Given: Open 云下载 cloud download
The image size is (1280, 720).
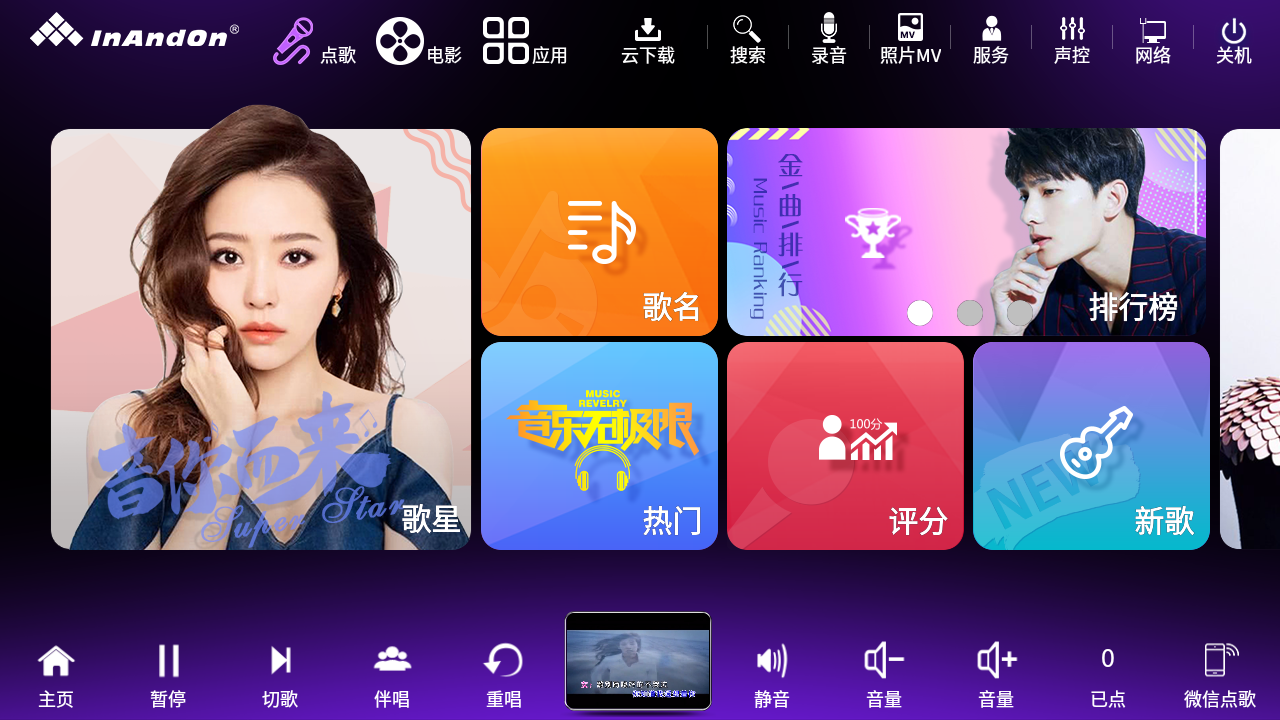Looking at the screenshot, I should [648, 41].
